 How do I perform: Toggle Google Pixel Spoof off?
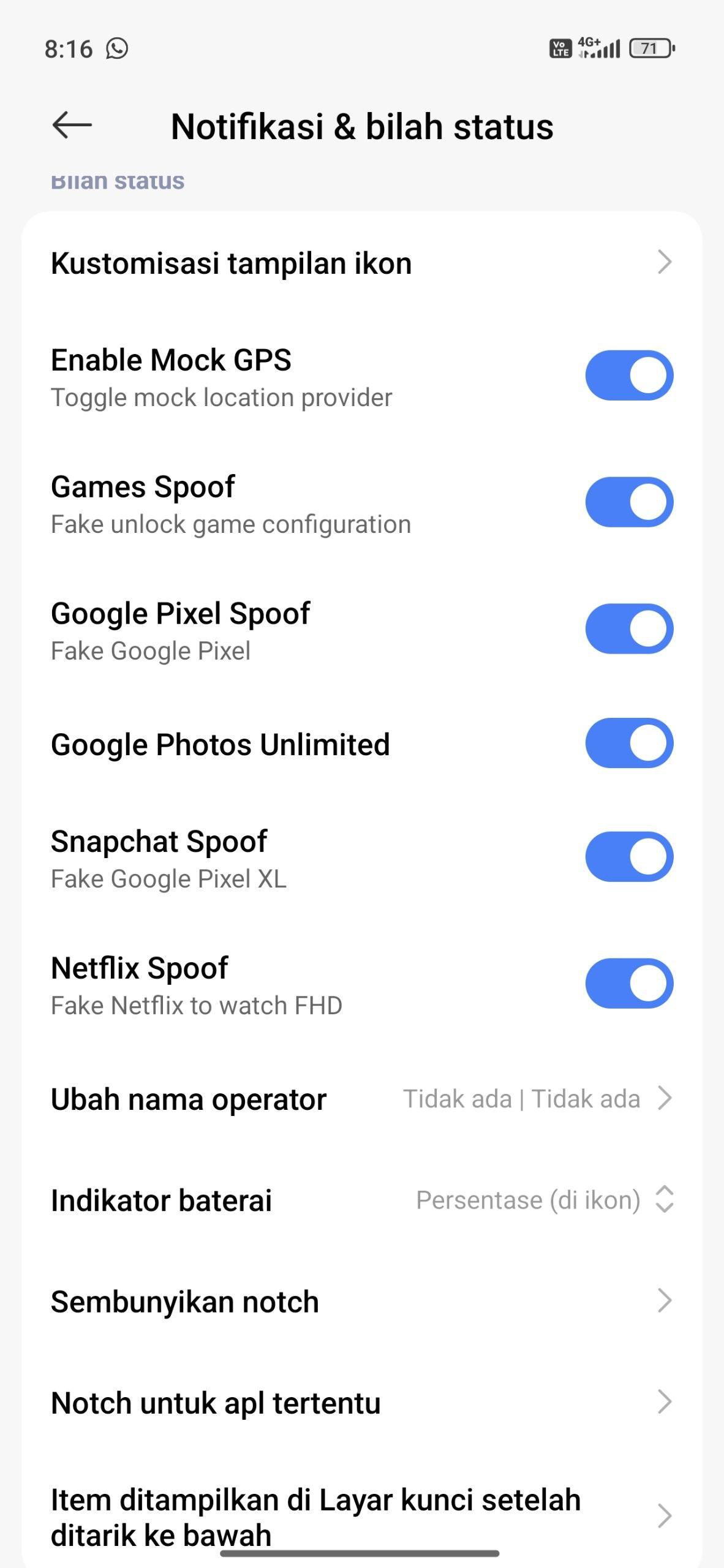[x=629, y=629]
